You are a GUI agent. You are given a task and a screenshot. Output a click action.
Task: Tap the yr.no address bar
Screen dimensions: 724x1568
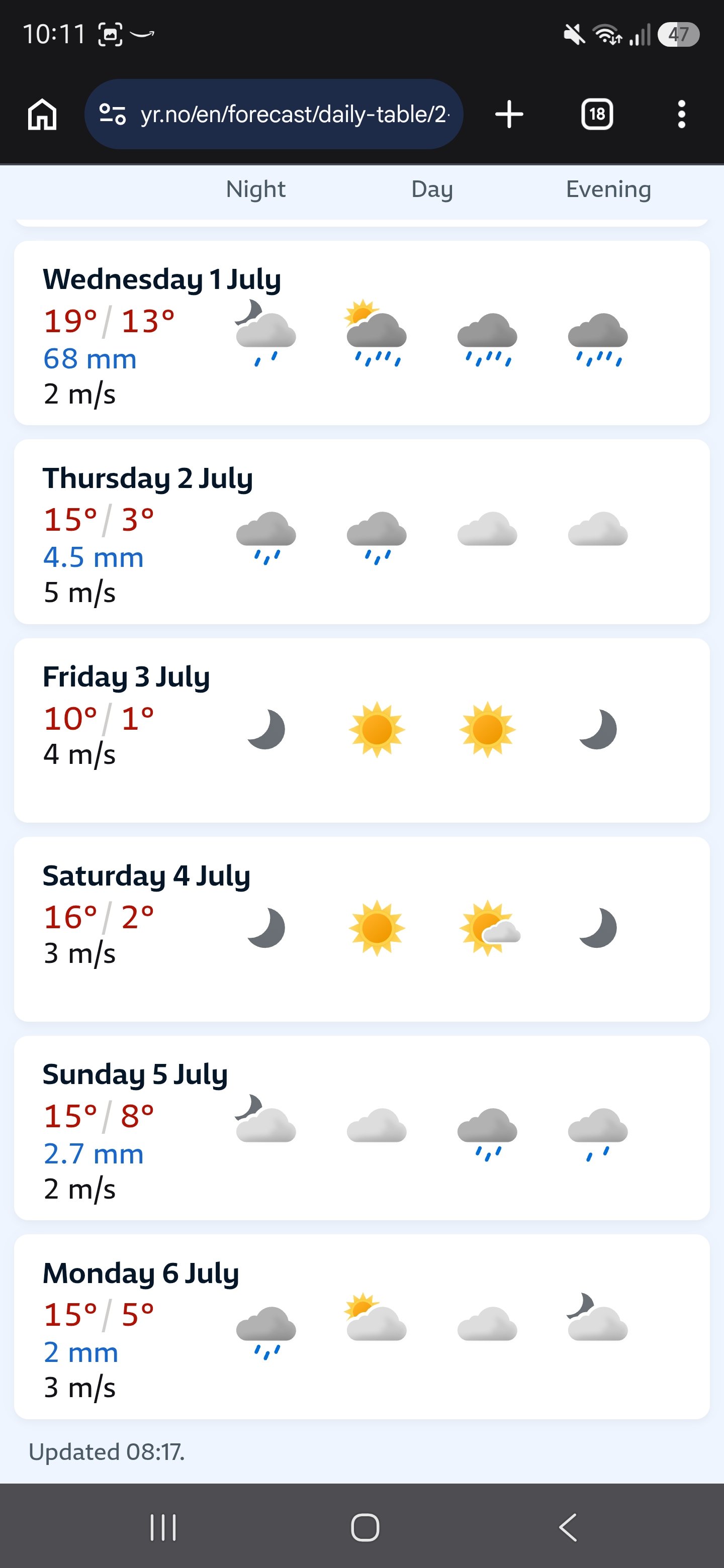click(274, 115)
